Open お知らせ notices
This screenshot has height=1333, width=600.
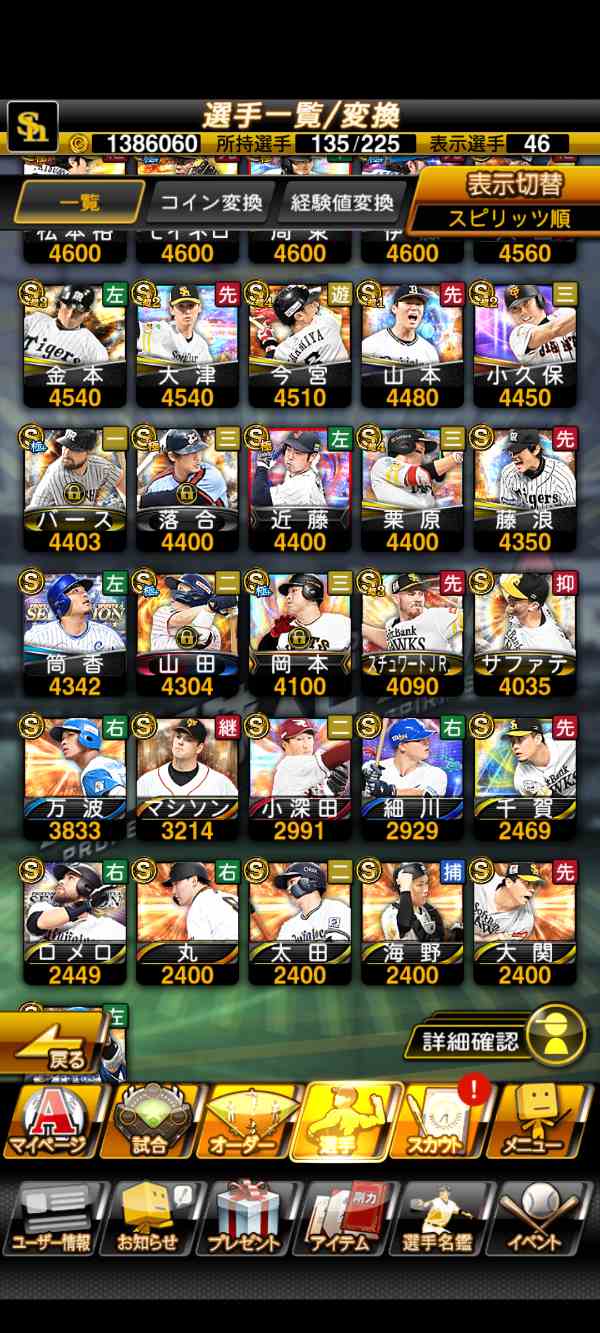pos(150,1218)
